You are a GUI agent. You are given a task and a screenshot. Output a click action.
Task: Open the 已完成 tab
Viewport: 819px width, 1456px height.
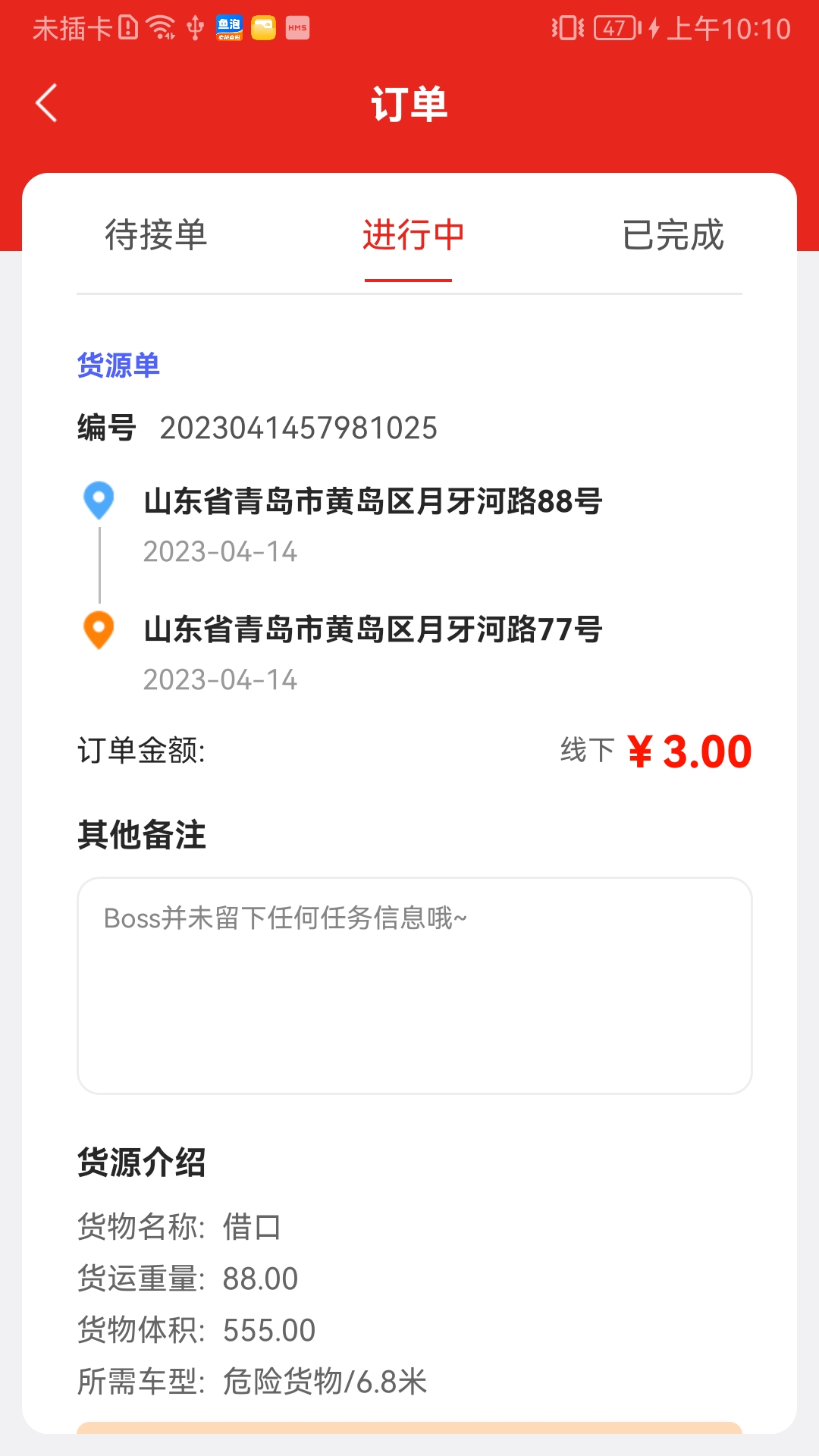point(673,235)
